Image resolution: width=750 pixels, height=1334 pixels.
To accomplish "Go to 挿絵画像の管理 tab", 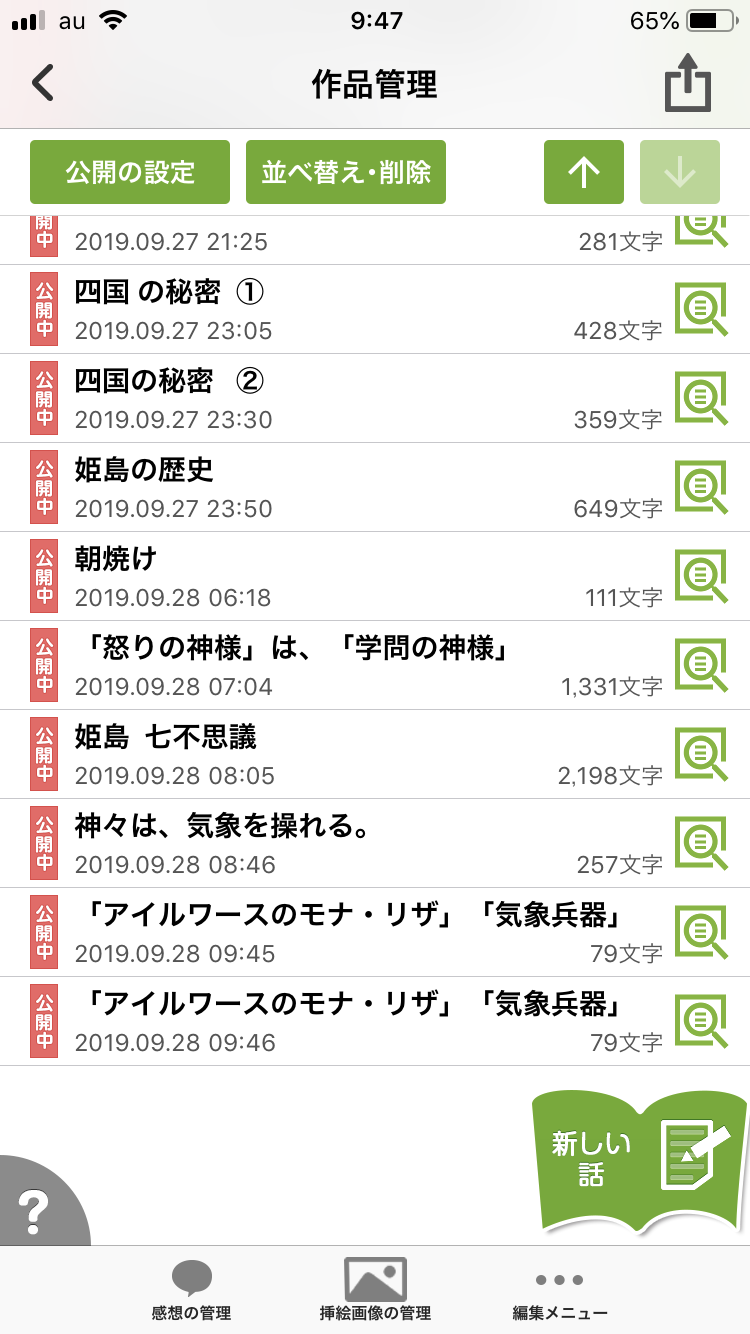I will [x=375, y=1290].
